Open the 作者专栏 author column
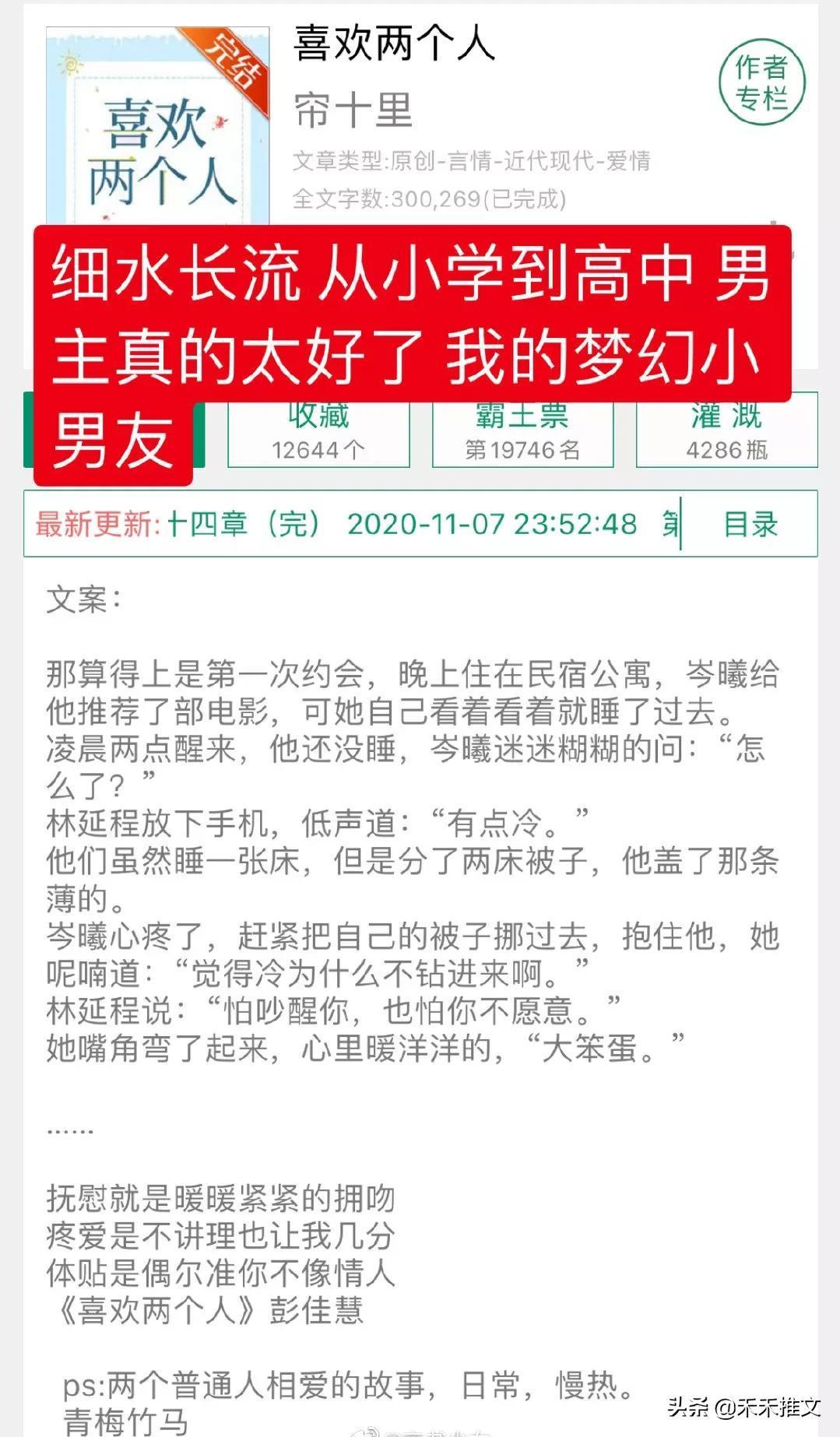840x1437 pixels. pos(761,83)
